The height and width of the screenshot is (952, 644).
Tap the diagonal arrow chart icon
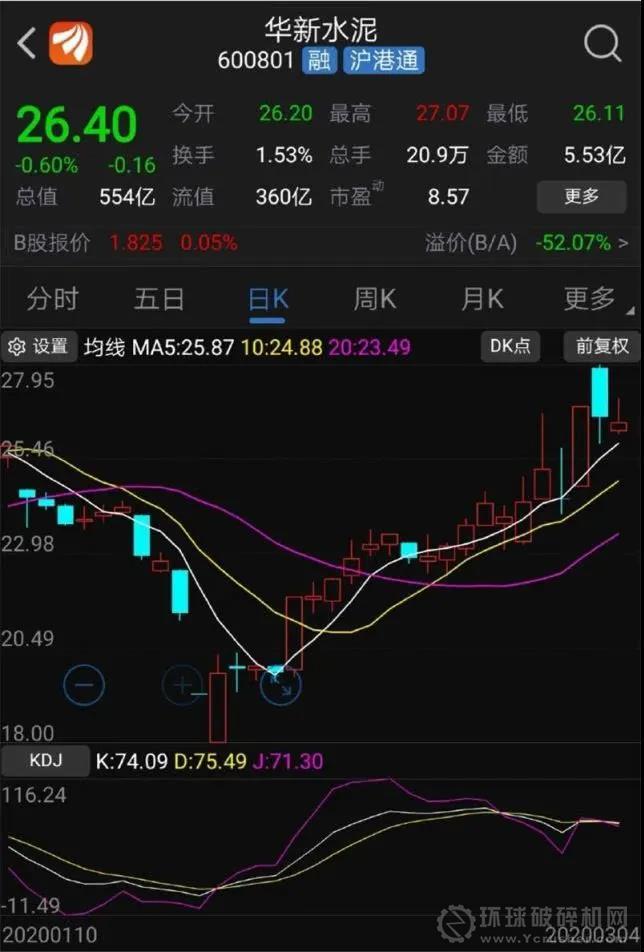point(282,685)
